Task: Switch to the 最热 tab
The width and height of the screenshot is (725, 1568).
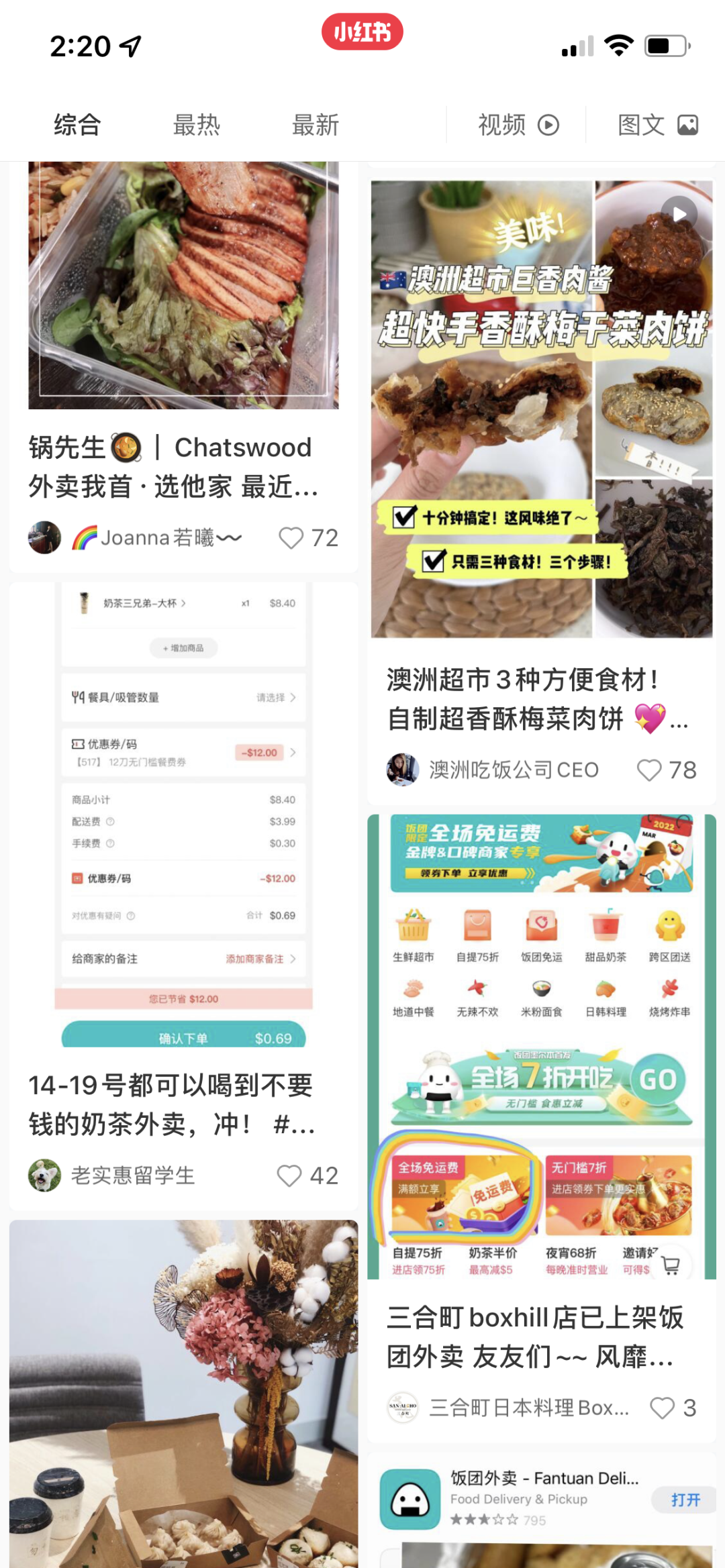Action: pyautogui.click(x=196, y=125)
